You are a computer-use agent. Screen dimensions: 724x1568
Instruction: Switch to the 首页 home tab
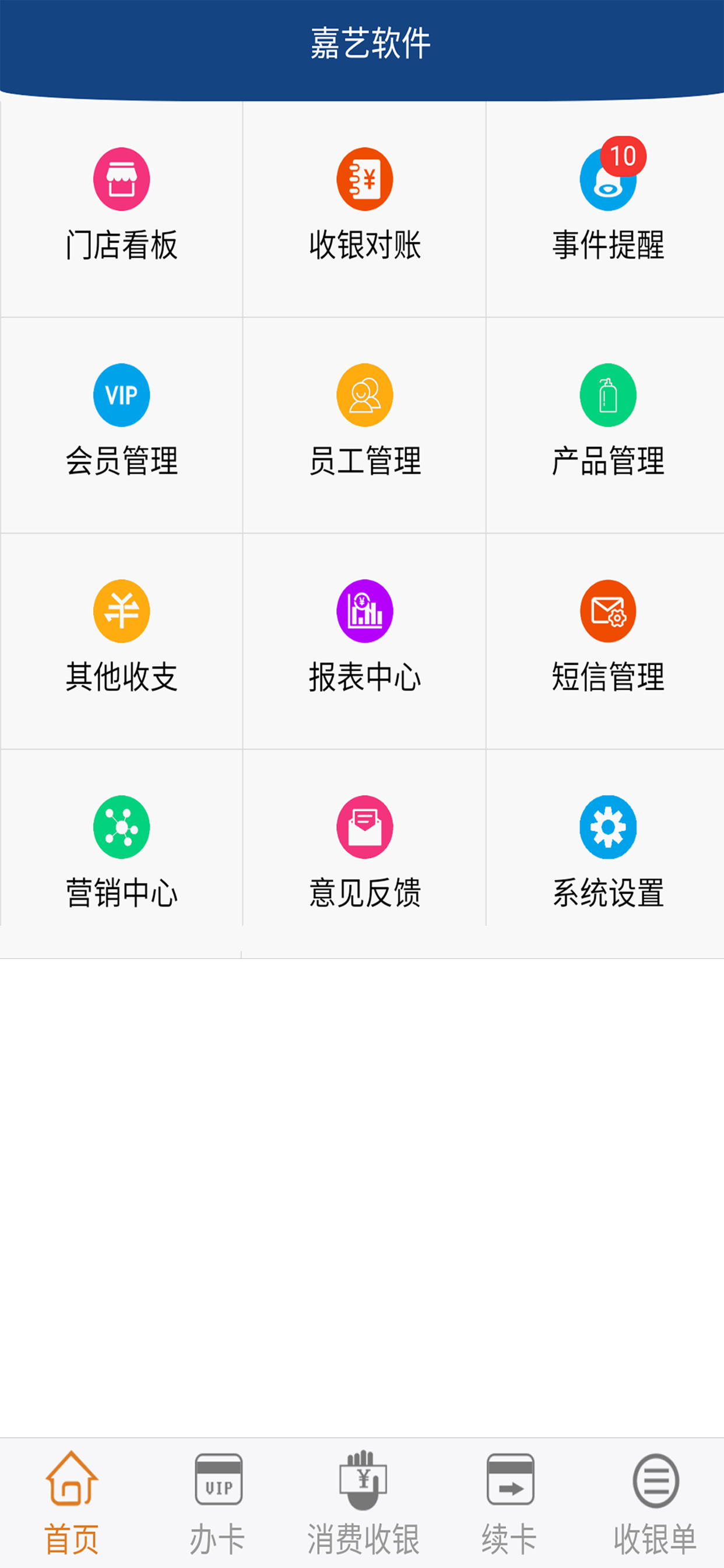tap(72, 1503)
